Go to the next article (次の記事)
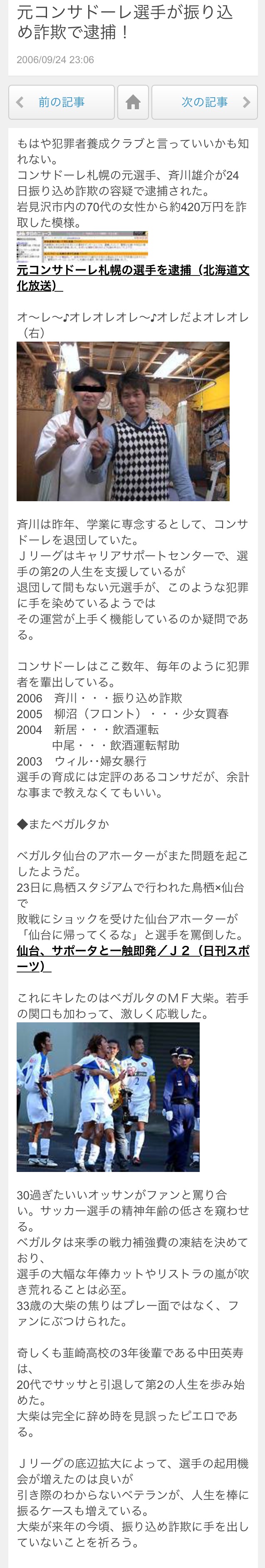 (205, 102)
